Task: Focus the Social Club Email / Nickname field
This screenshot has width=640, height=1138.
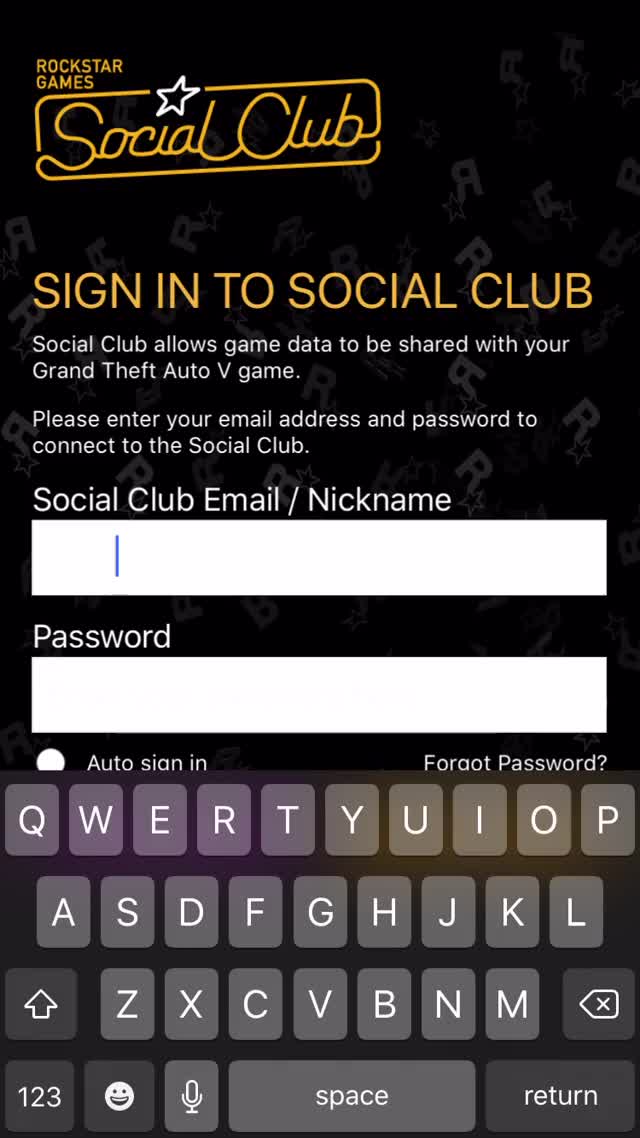Action: [x=319, y=557]
